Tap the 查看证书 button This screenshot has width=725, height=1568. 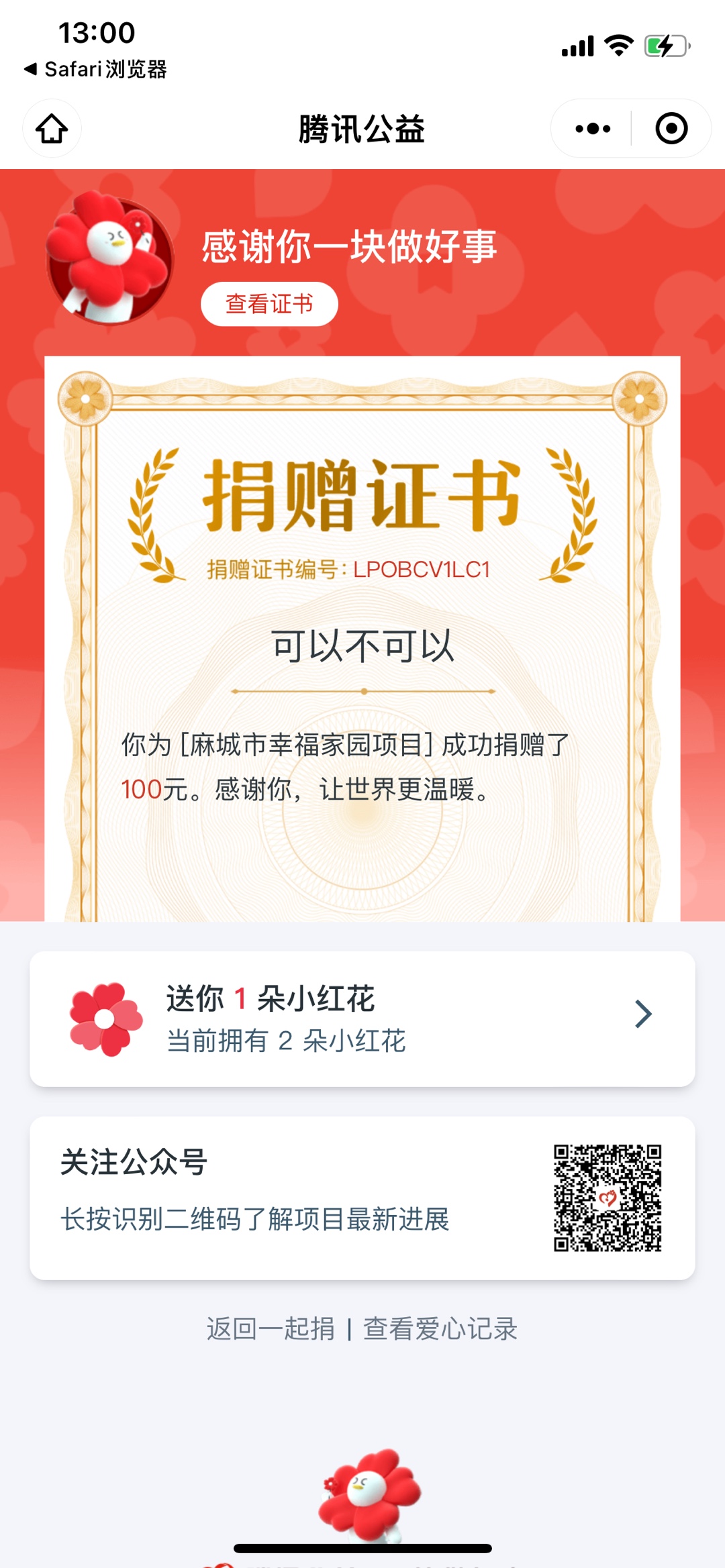269,304
